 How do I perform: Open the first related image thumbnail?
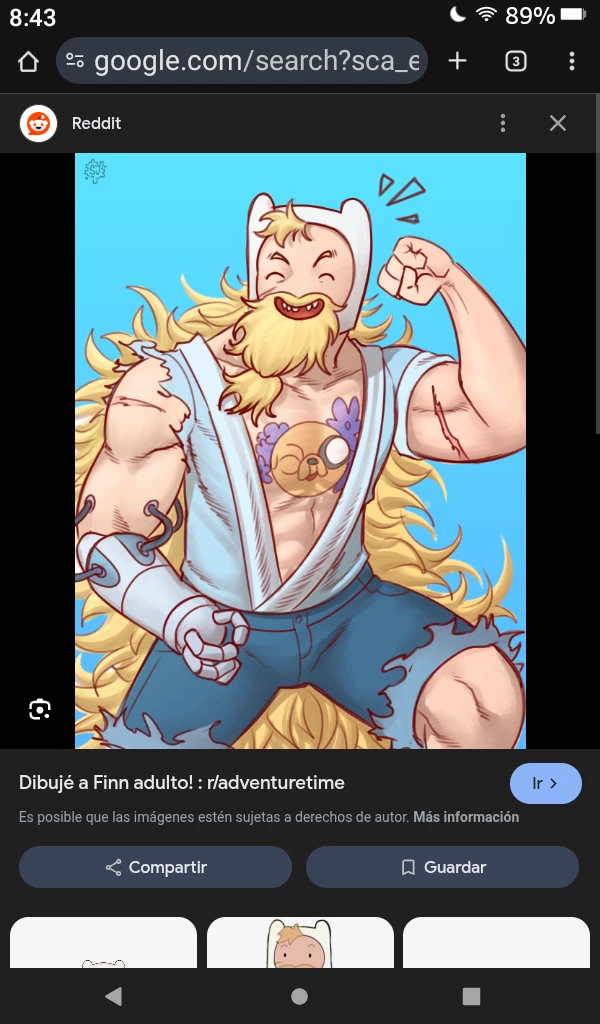pos(103,943)
